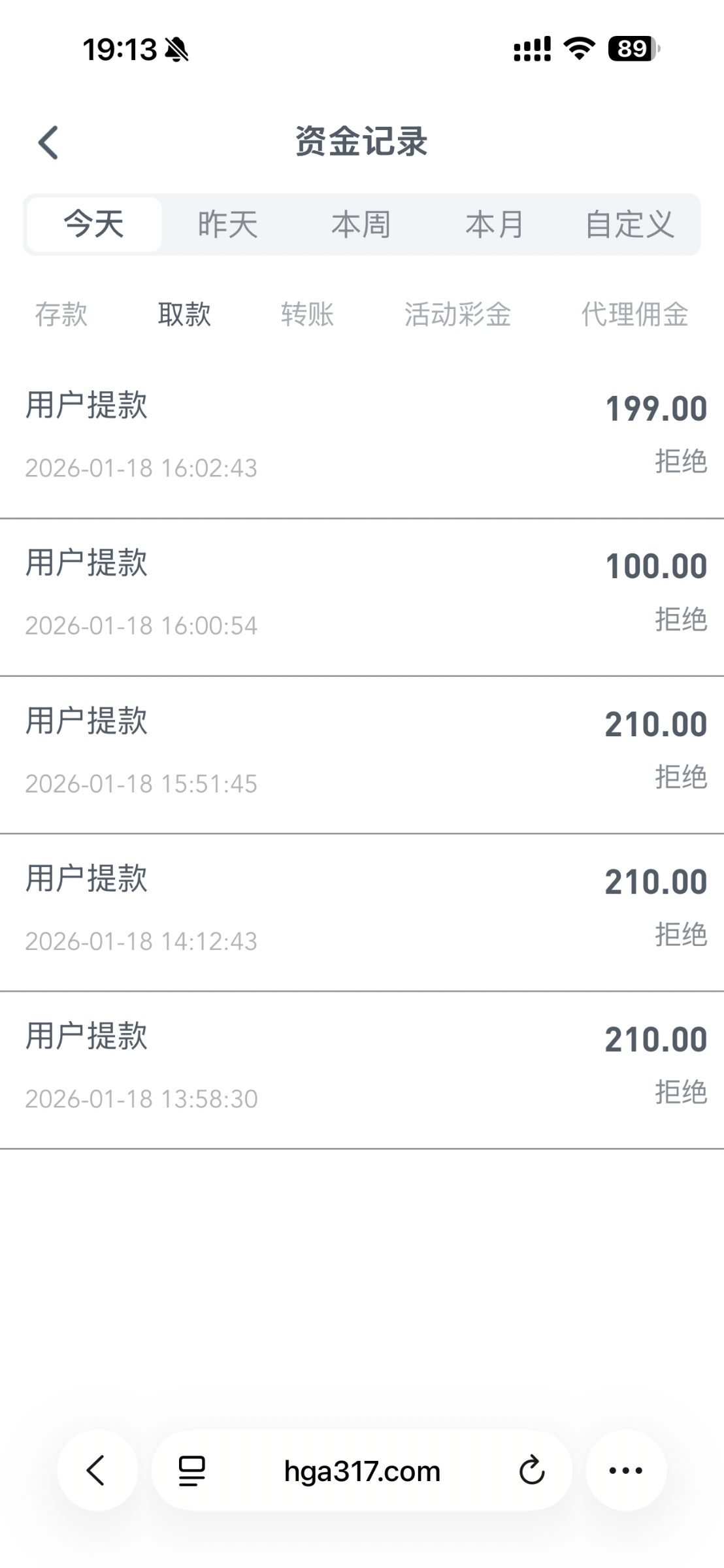Switch to 活动彩金 records
The height and width of the screenshot is (1568, 724).
[x=457, y=314]
